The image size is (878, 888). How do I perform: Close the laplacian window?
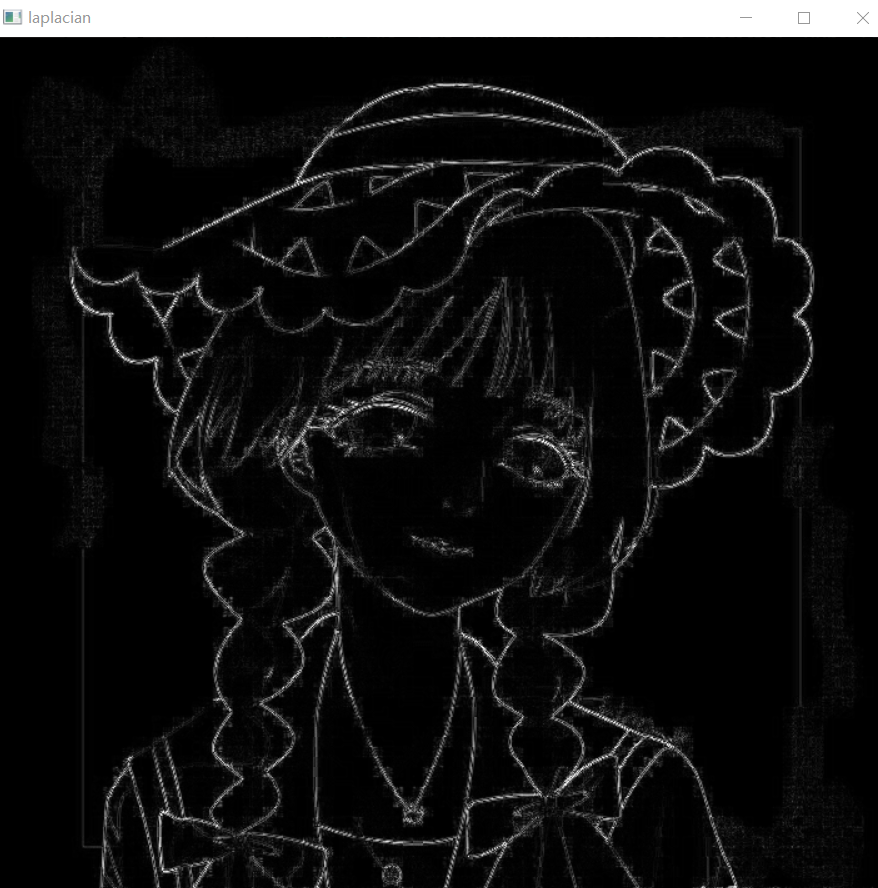click(x=862, y=18)
